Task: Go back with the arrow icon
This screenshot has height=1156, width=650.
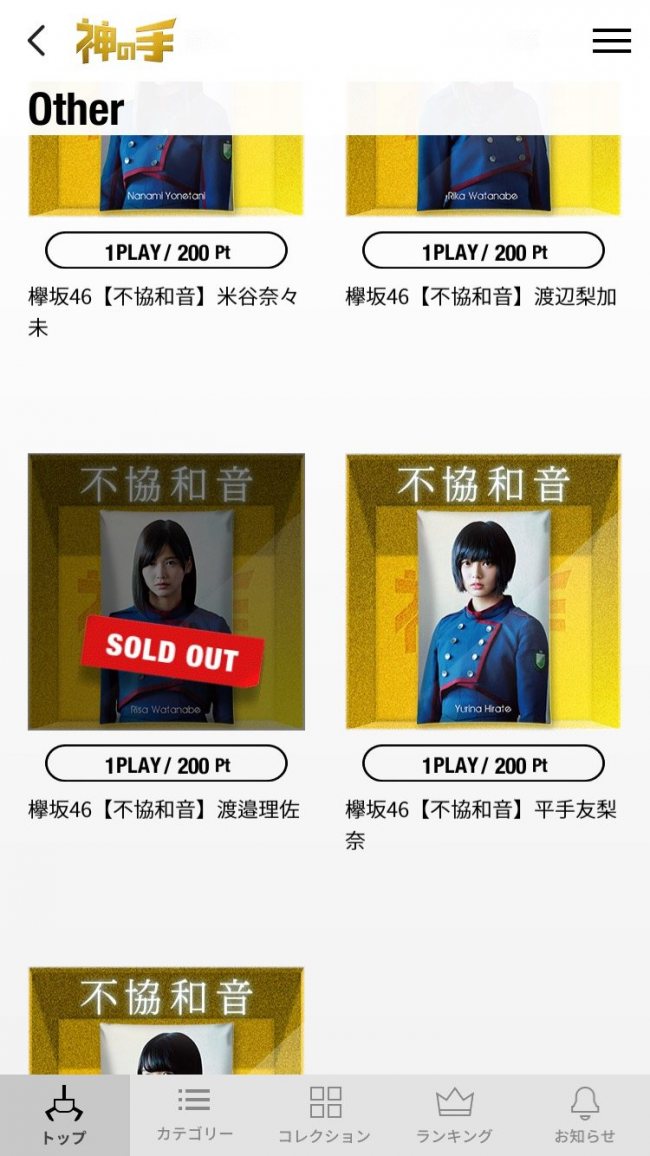Action: (37, 41)
